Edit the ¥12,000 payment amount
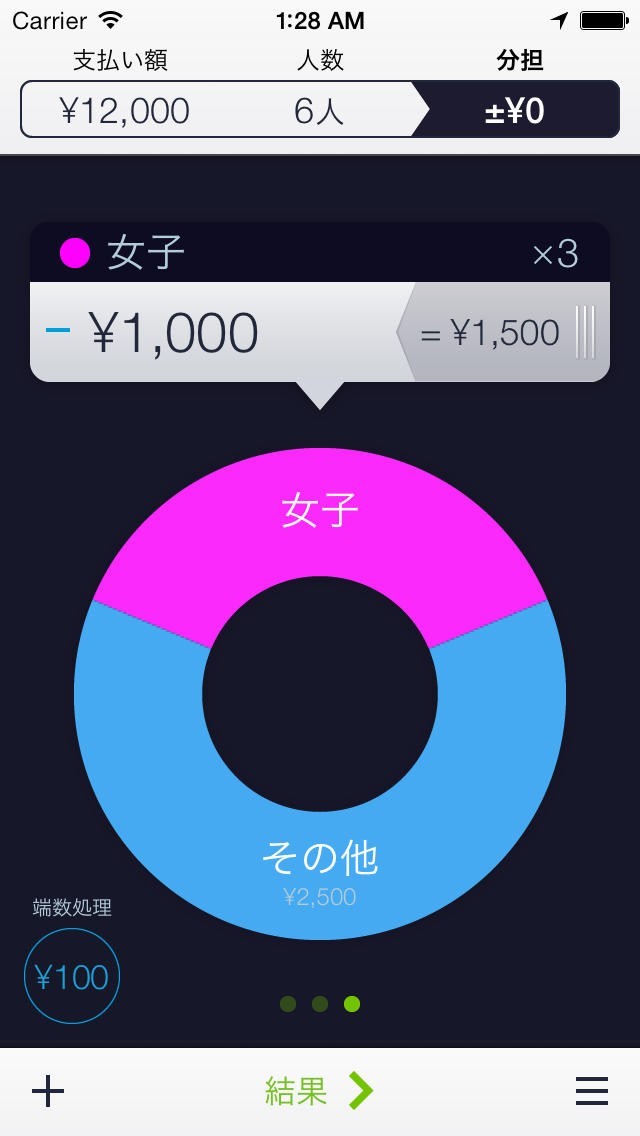 point(125,111)
